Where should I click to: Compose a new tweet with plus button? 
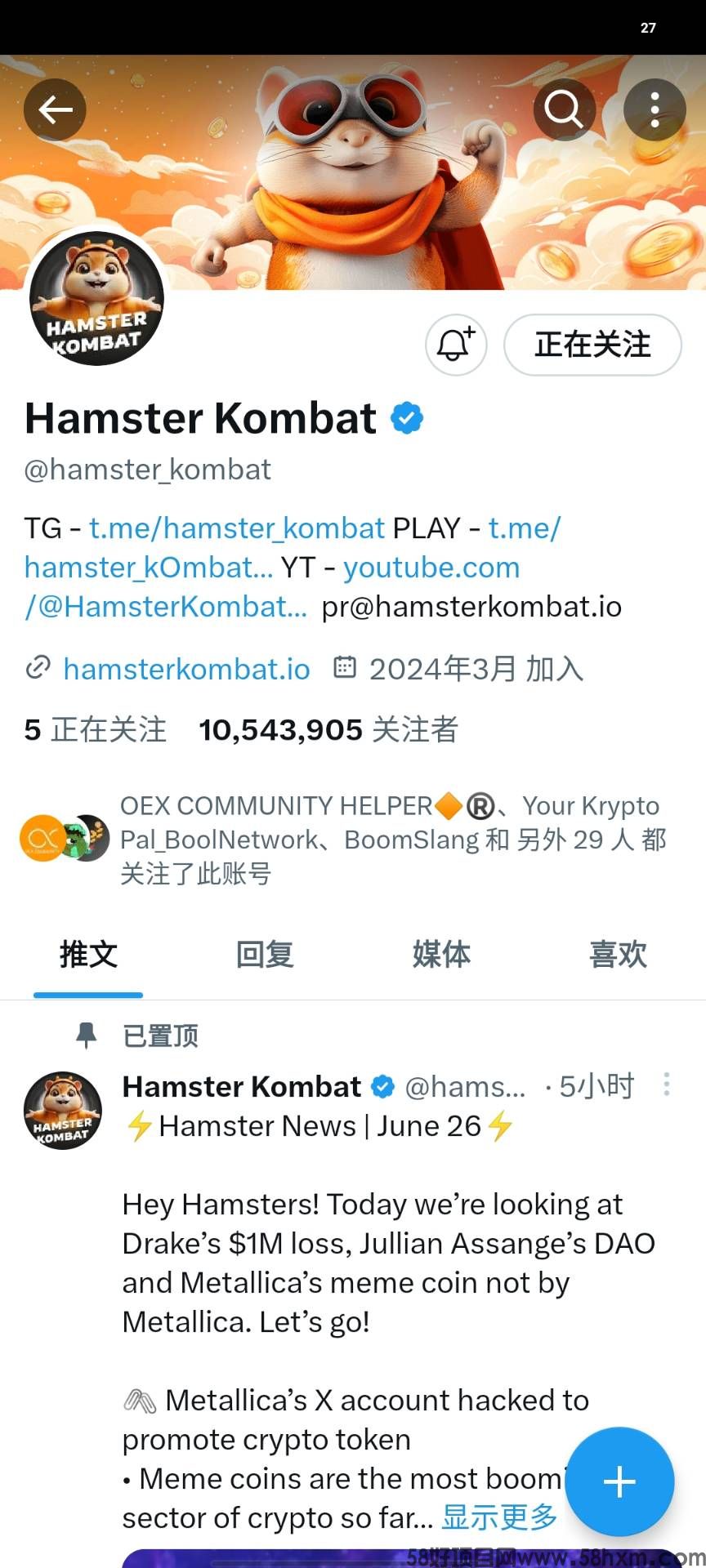[619, 1481]
